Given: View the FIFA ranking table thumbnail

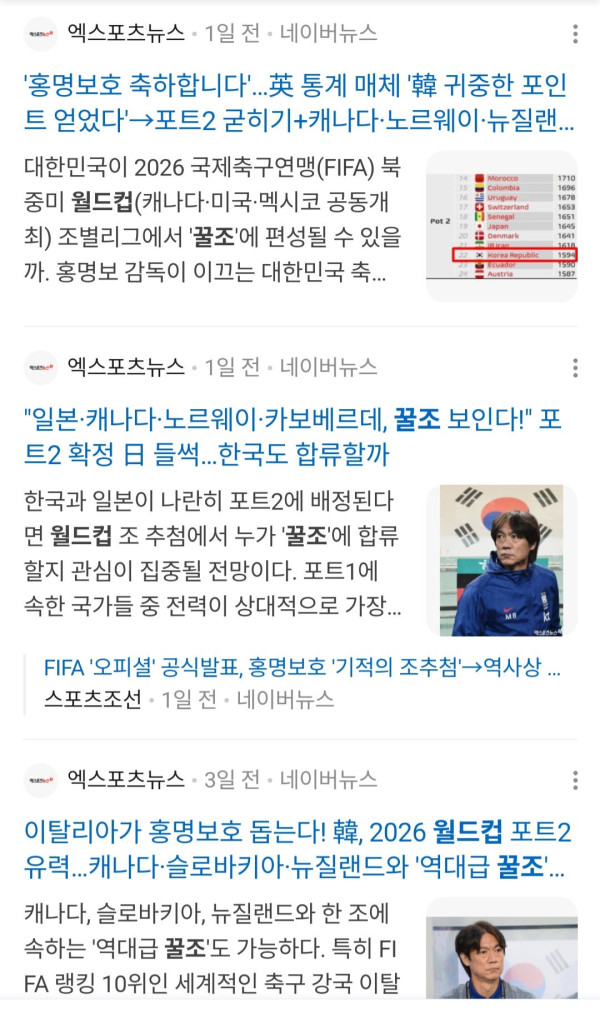Looking at the screenshot, I should (x=501, y=226).
